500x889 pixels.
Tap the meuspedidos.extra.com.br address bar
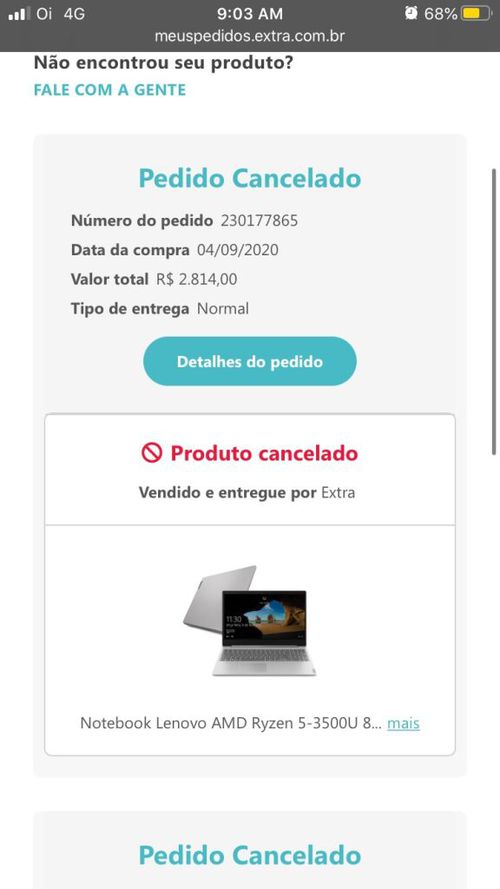coord(249,36)
